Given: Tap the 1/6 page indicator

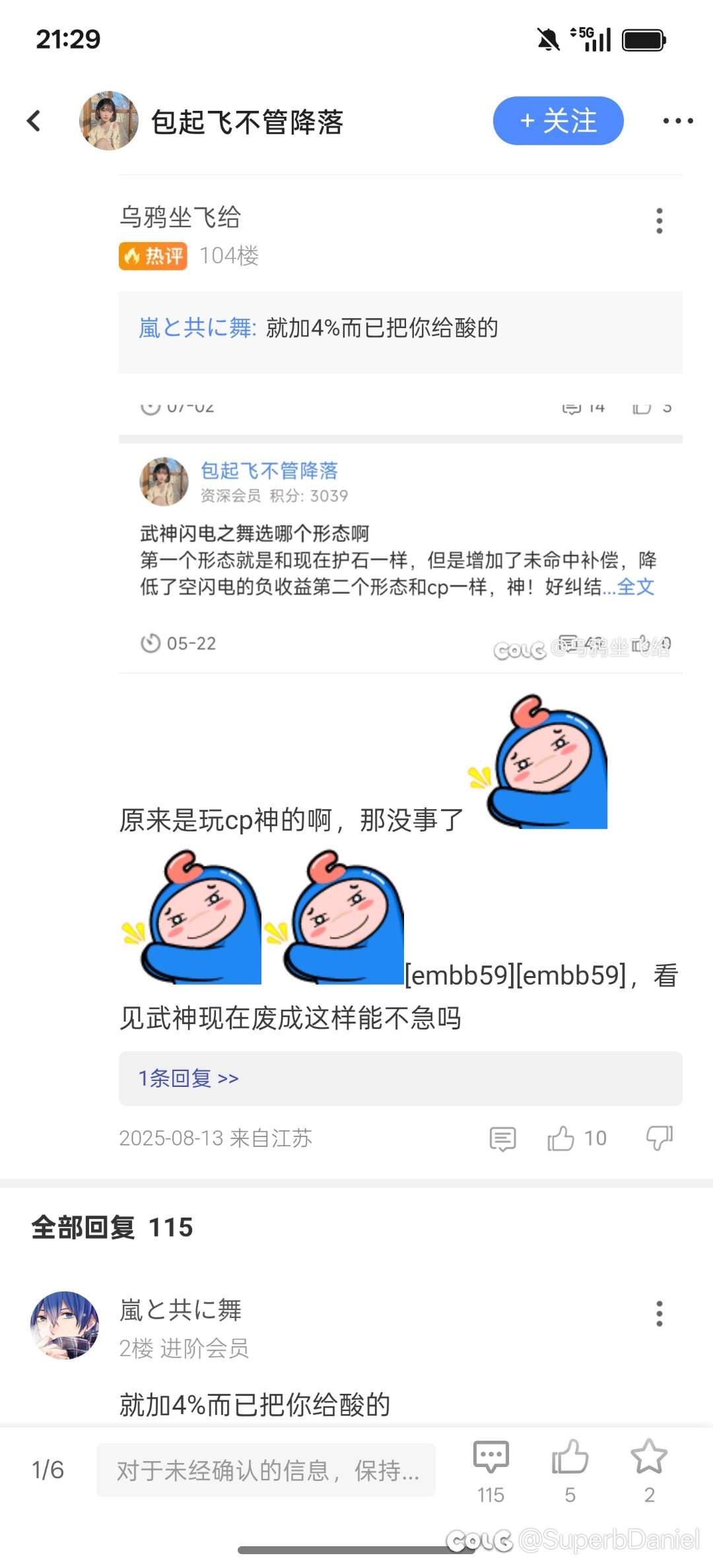Looking at the screenshot, I should 48,1470.
